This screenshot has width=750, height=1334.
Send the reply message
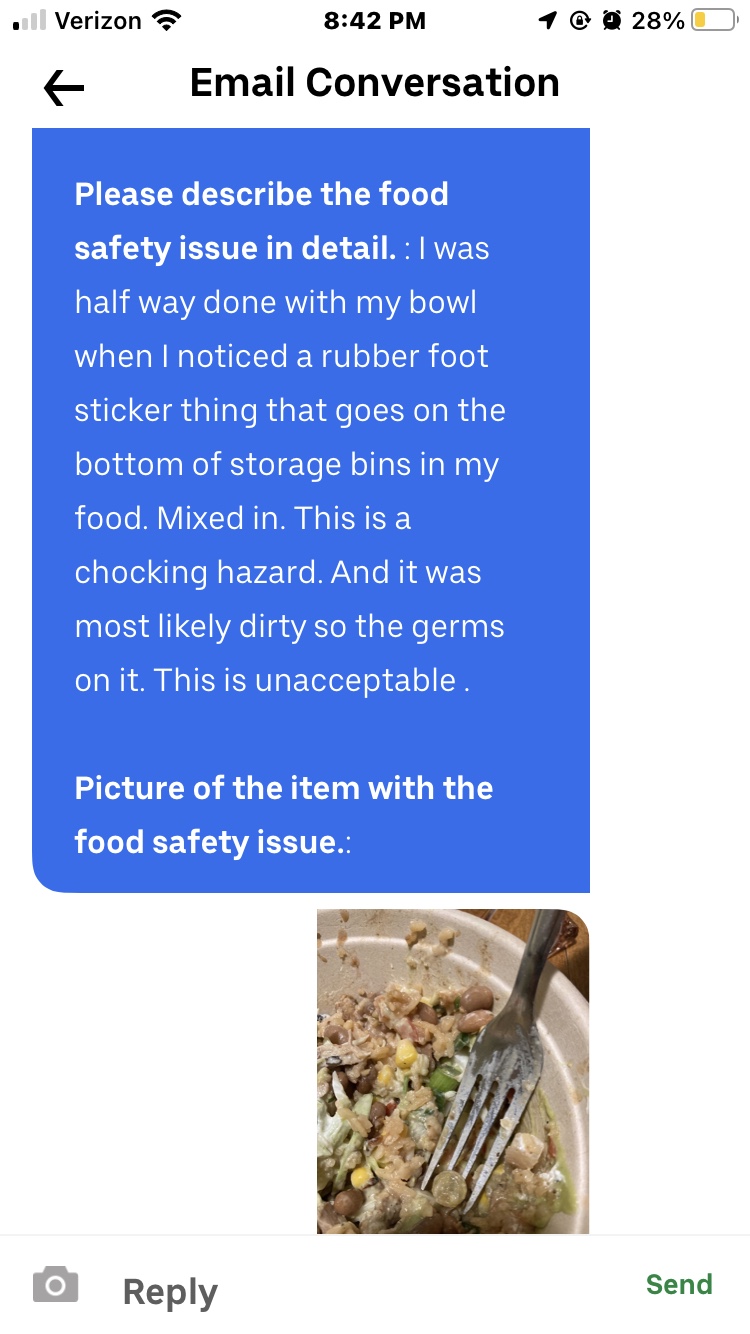click(x=679, y=1285)
